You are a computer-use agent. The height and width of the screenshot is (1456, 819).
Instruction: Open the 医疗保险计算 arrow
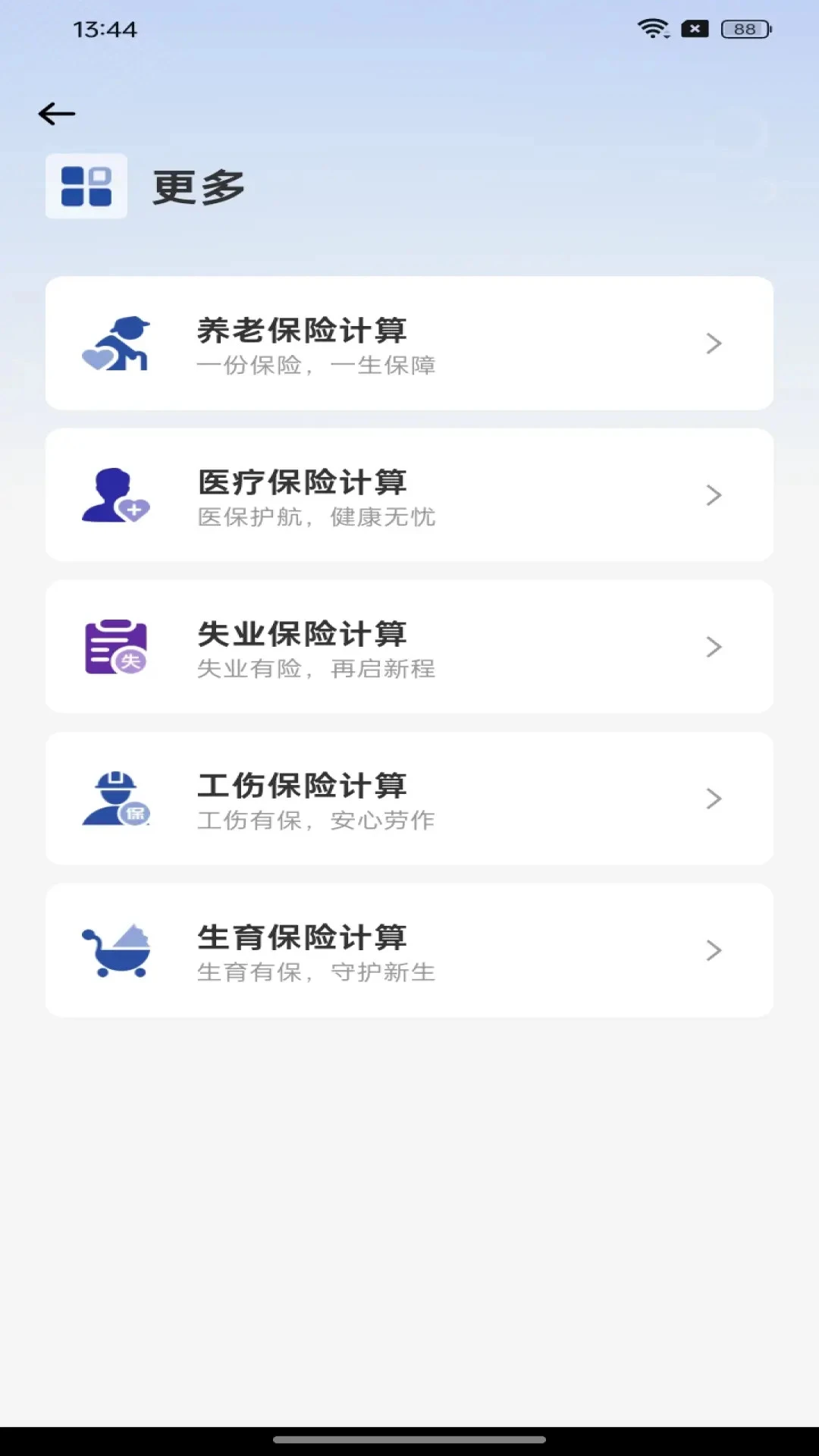click(x=714, y=495)
